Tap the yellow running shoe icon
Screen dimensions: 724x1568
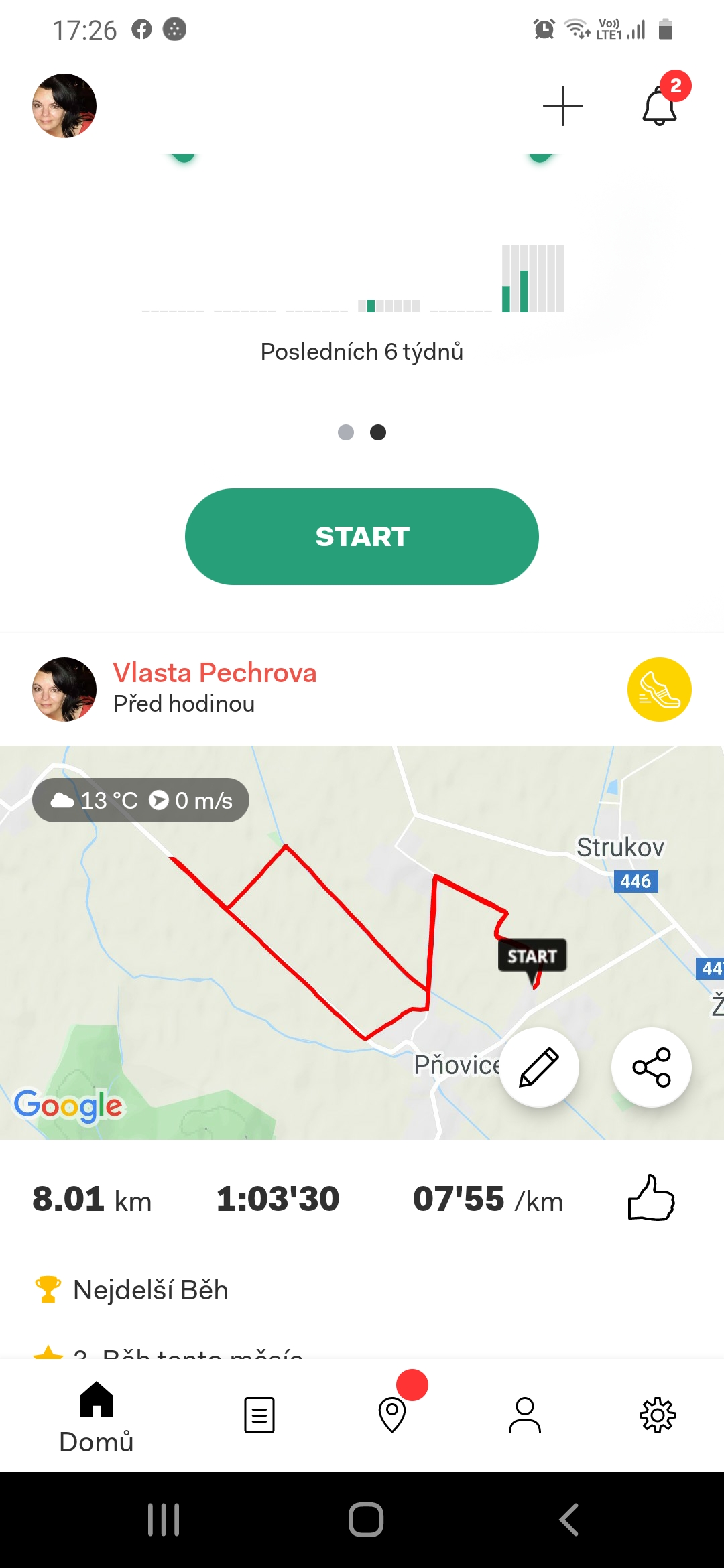click(x=660, y=690)
